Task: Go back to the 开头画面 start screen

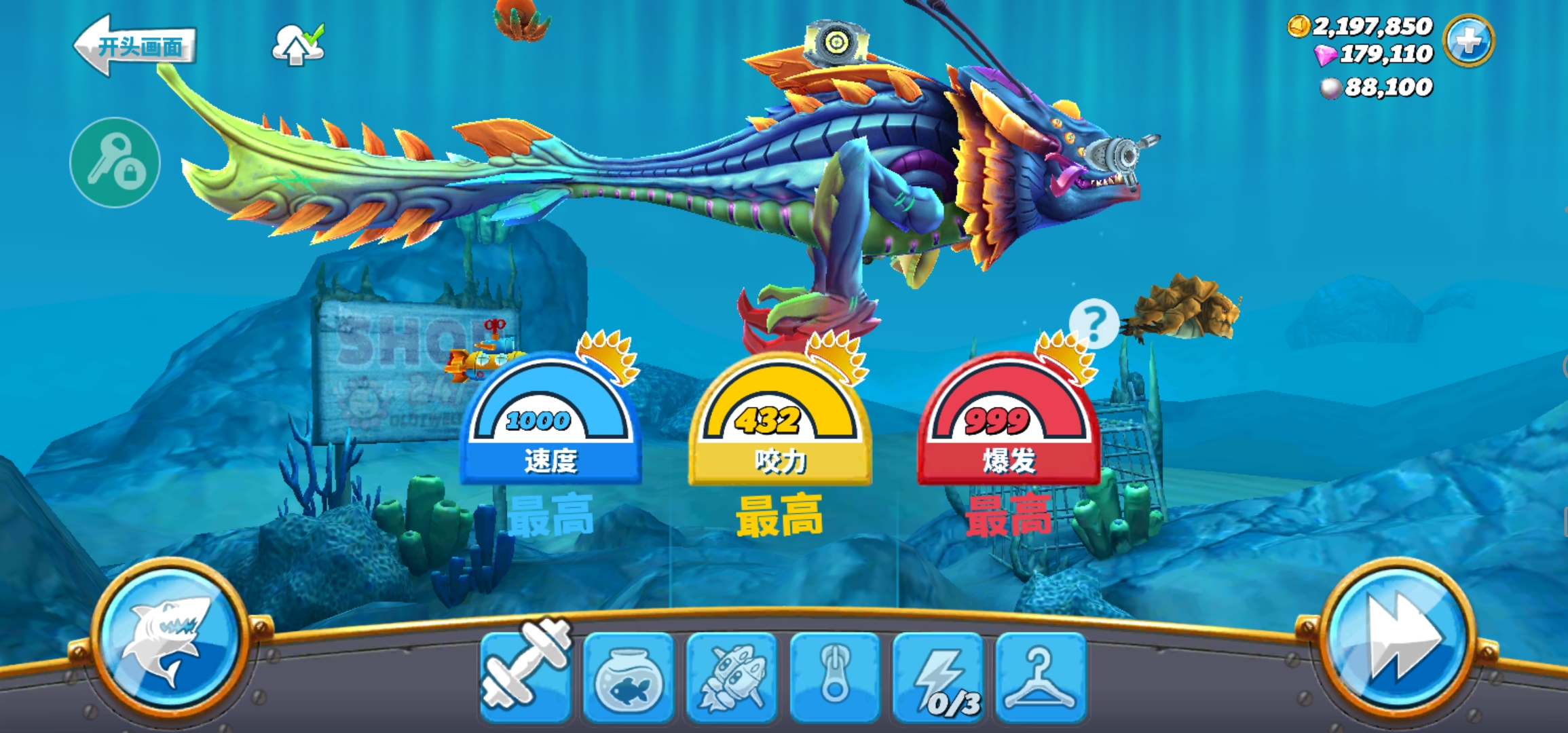Action: (134, 46)
